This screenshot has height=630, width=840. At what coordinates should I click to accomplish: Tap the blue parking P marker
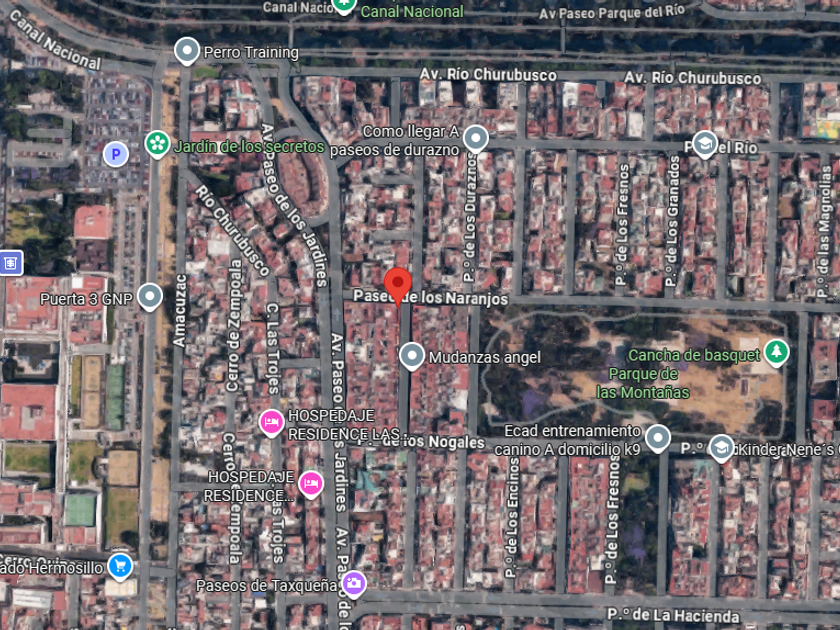pyautogui.click(x=116, y=155)
